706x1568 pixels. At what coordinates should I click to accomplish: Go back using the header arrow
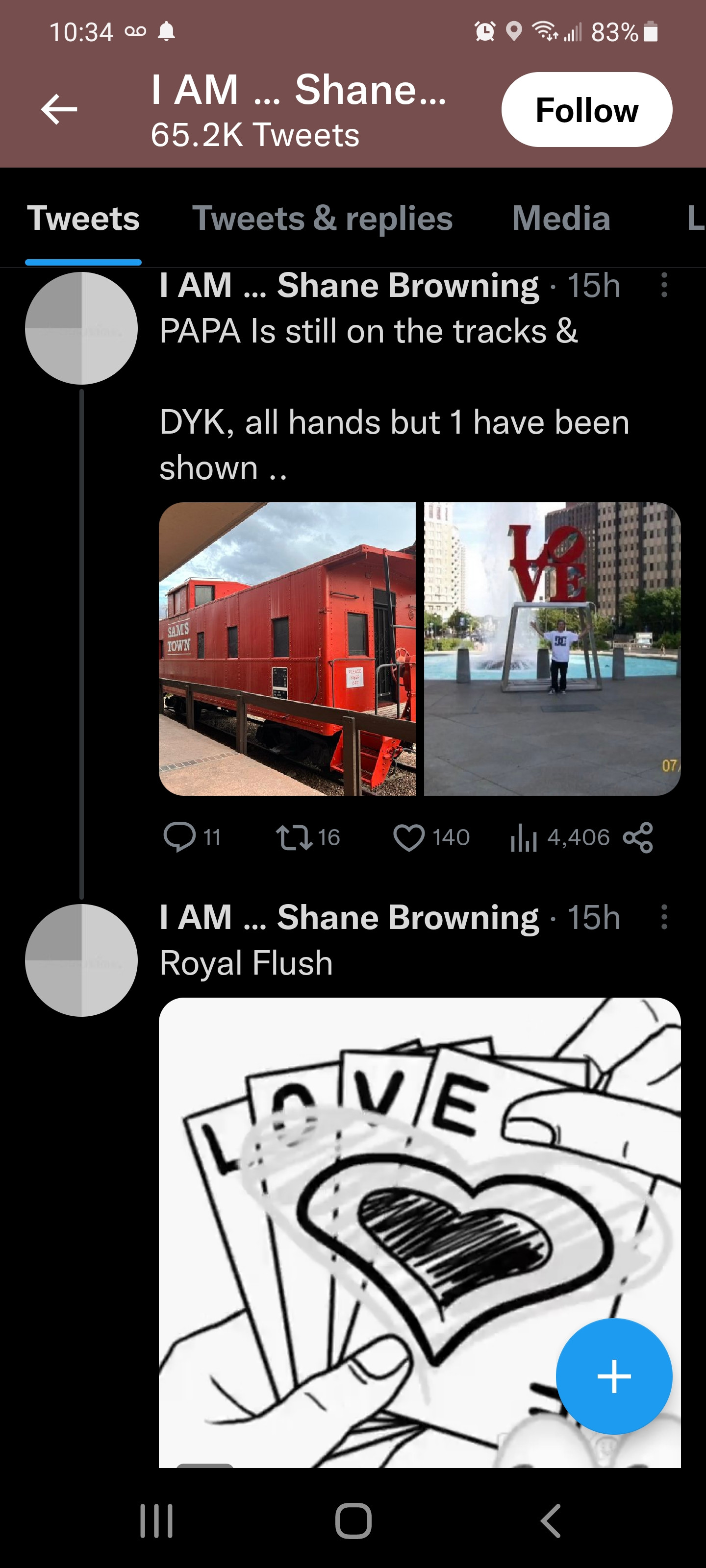58,110
